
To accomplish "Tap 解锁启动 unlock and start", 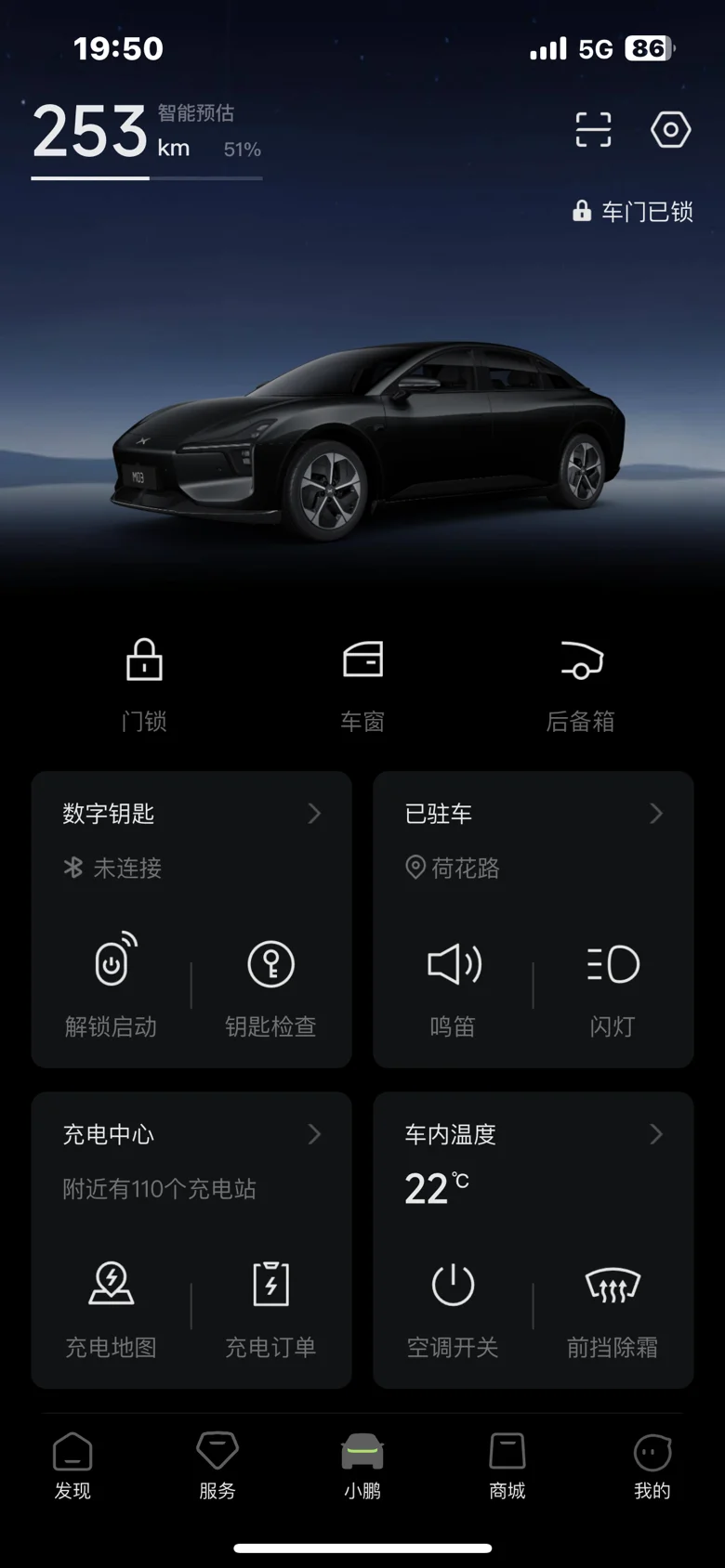I will 112,987.
